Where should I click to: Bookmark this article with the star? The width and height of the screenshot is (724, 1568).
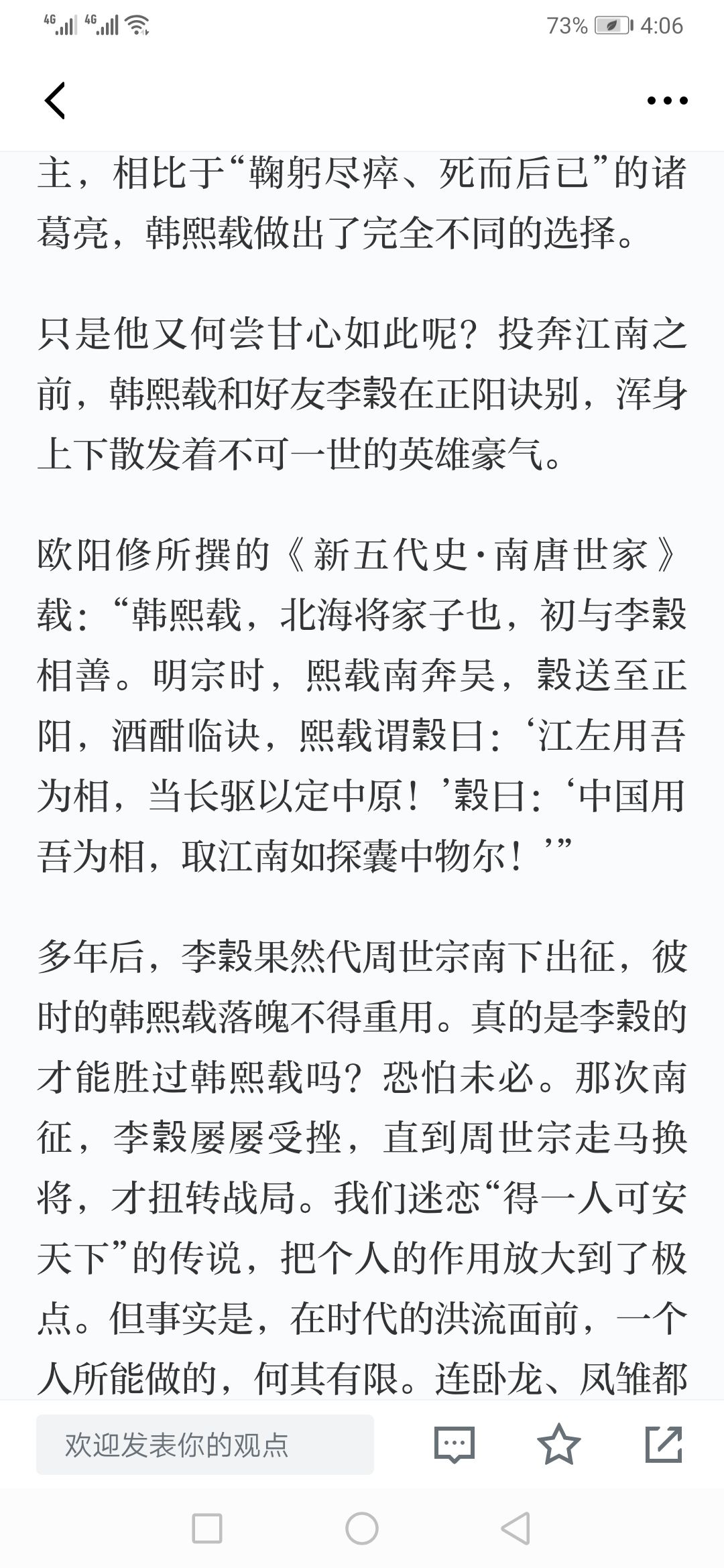559,1444
